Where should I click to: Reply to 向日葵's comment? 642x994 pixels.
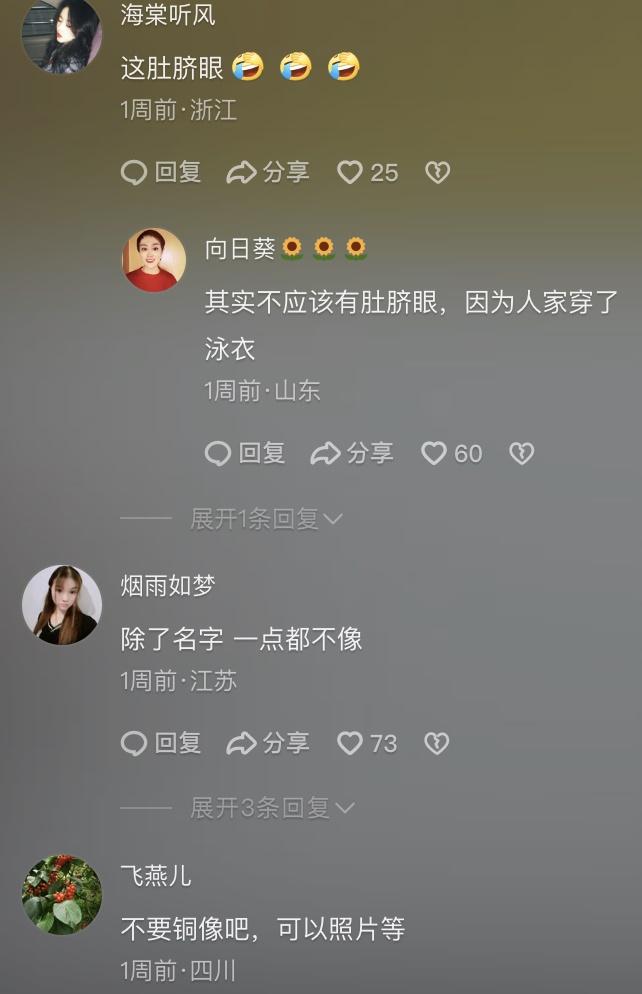click(245, 454)
